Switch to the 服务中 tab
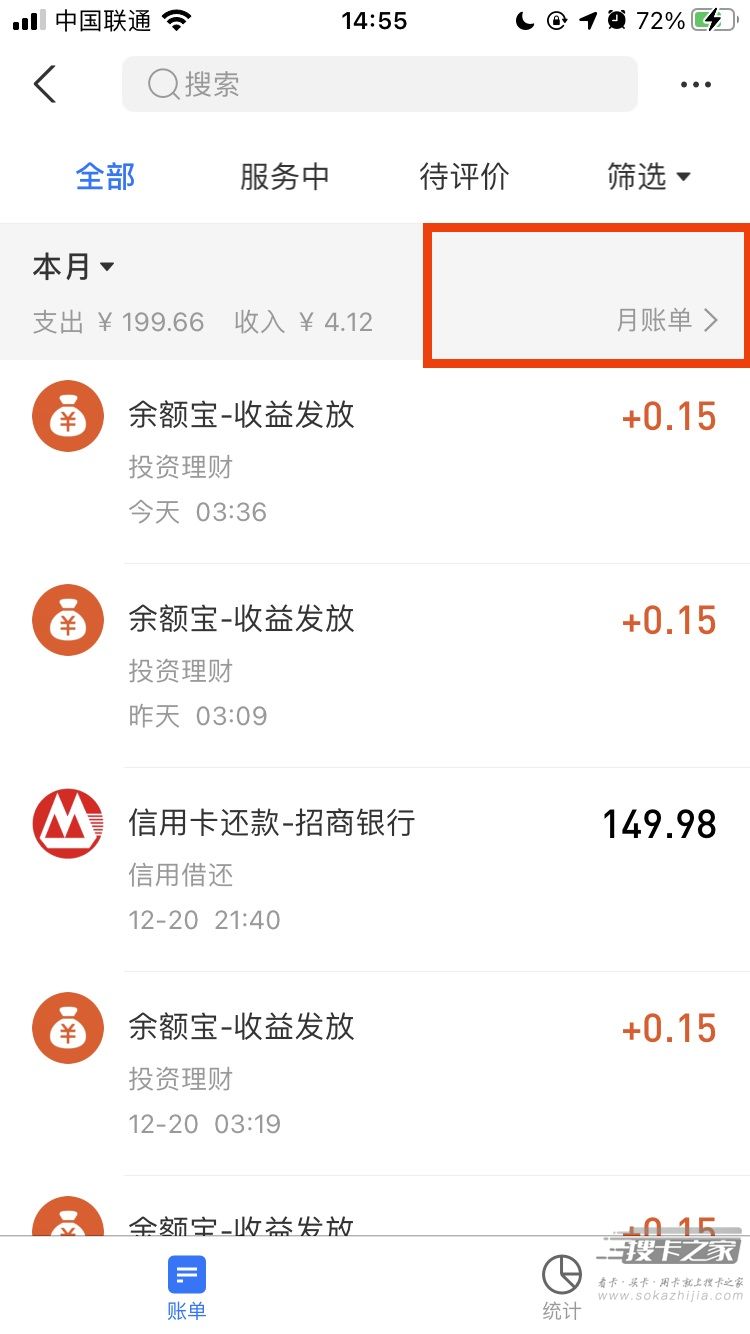750x1334 pixels. coord(285,177)
